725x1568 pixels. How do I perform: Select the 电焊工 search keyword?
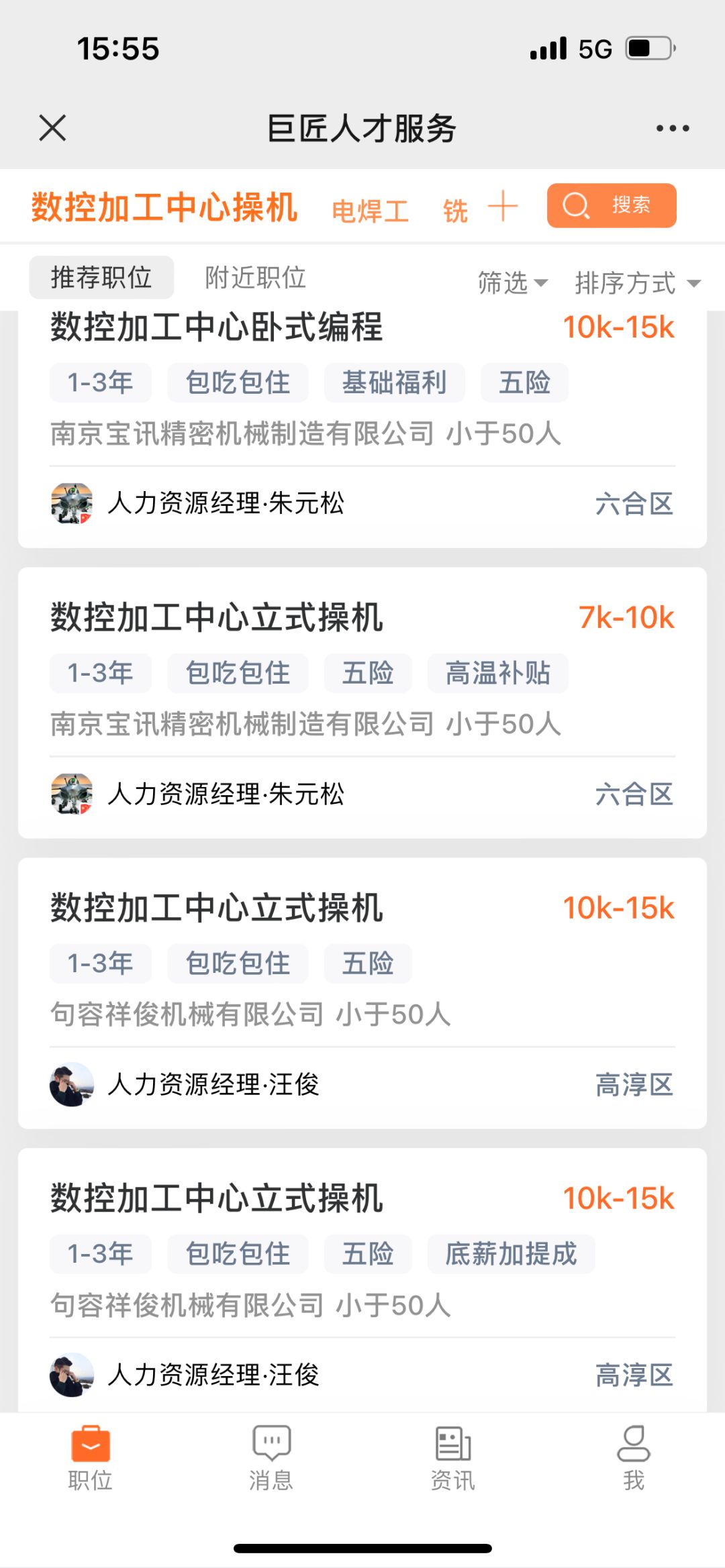370,208
